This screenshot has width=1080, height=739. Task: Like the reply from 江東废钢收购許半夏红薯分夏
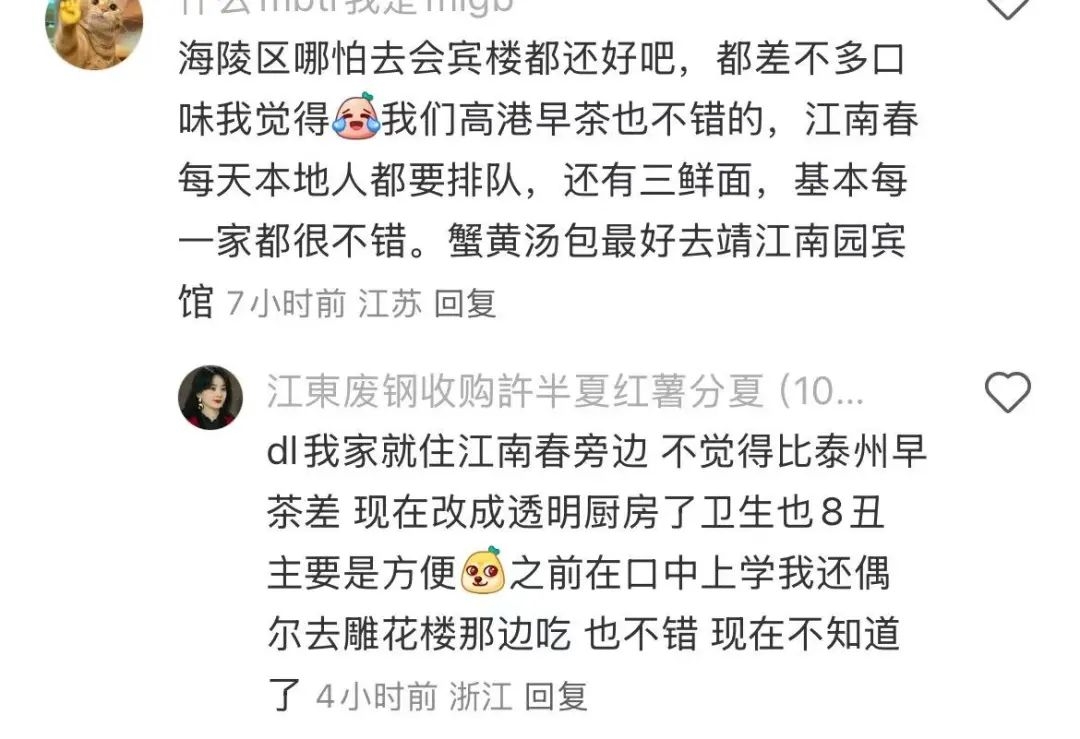1007,393
